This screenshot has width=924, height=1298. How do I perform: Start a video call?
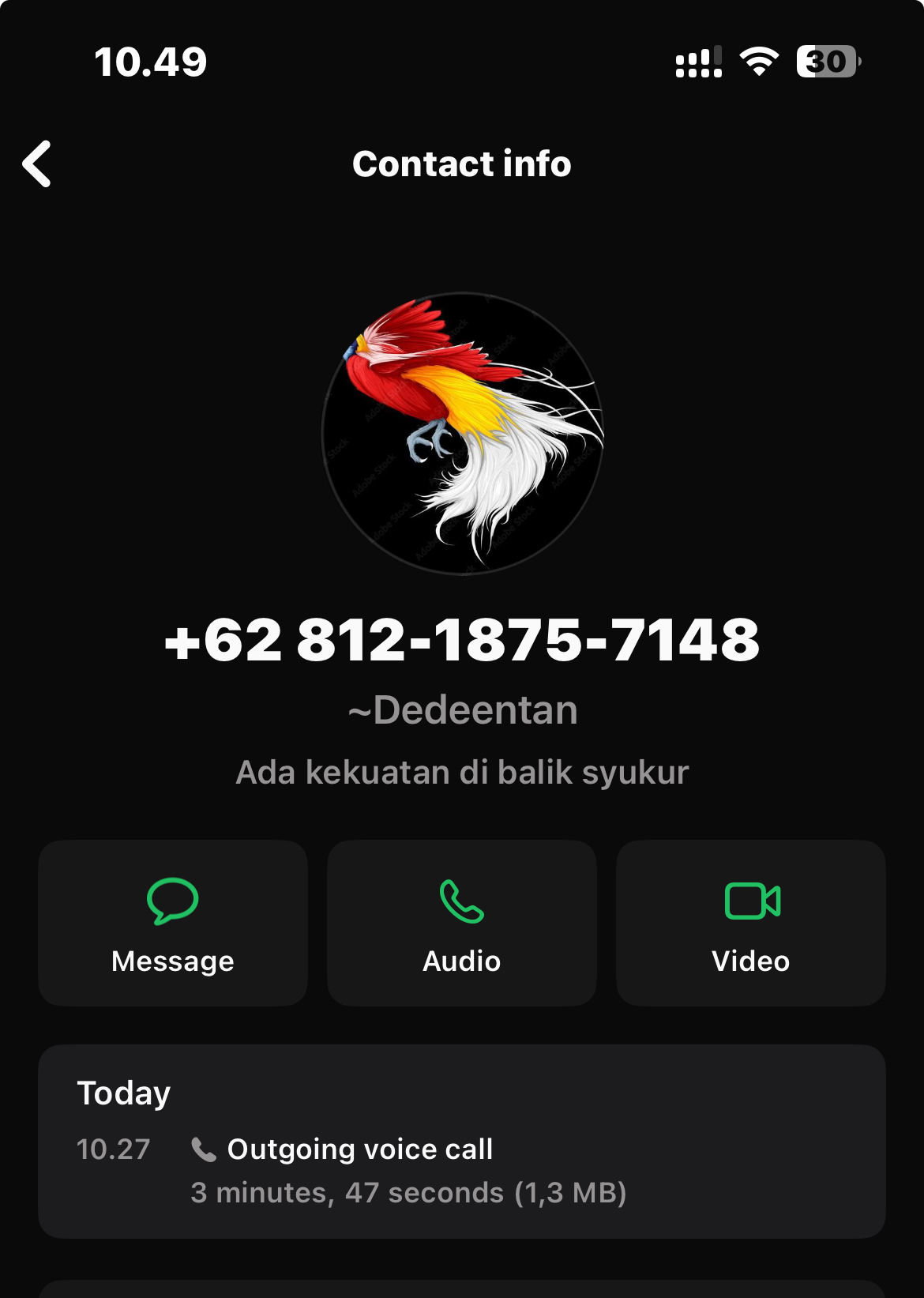point(750,922)
